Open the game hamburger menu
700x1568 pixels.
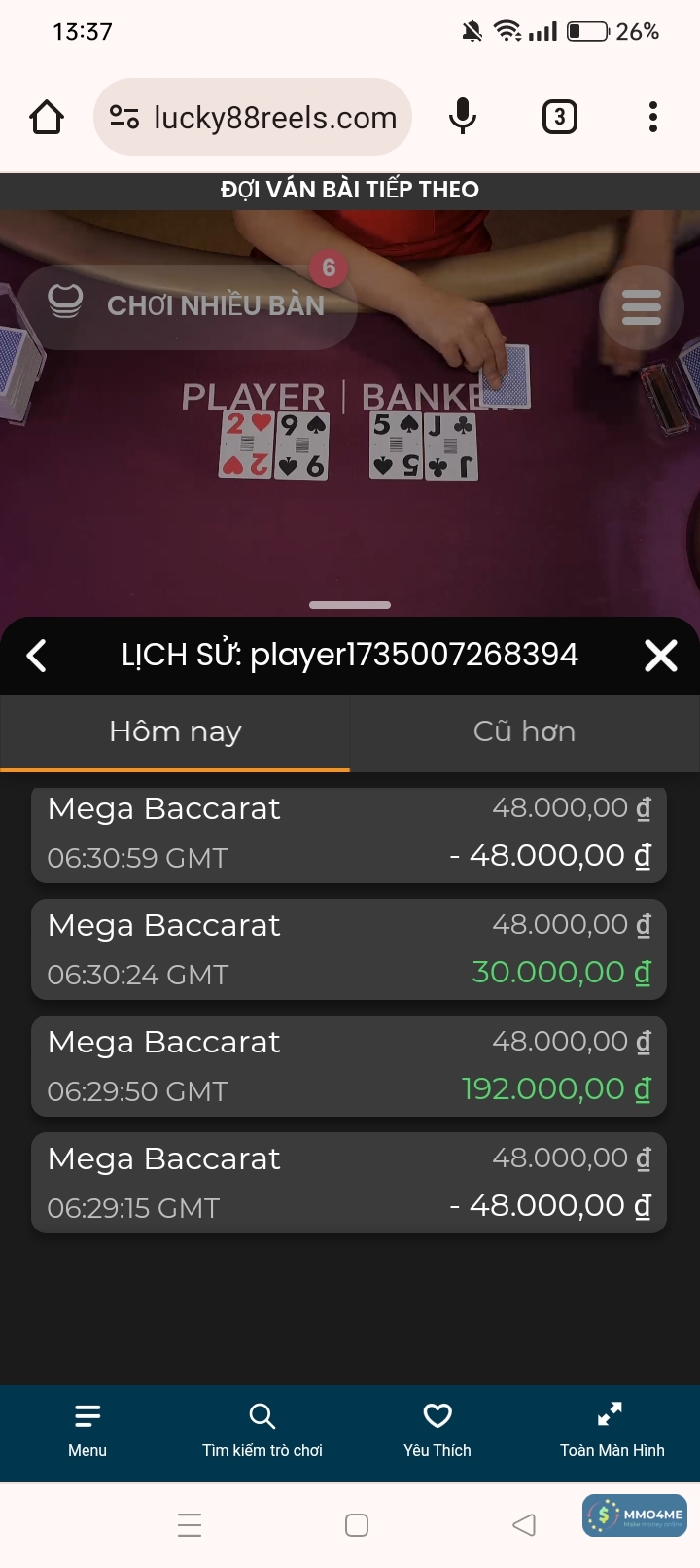641,307
